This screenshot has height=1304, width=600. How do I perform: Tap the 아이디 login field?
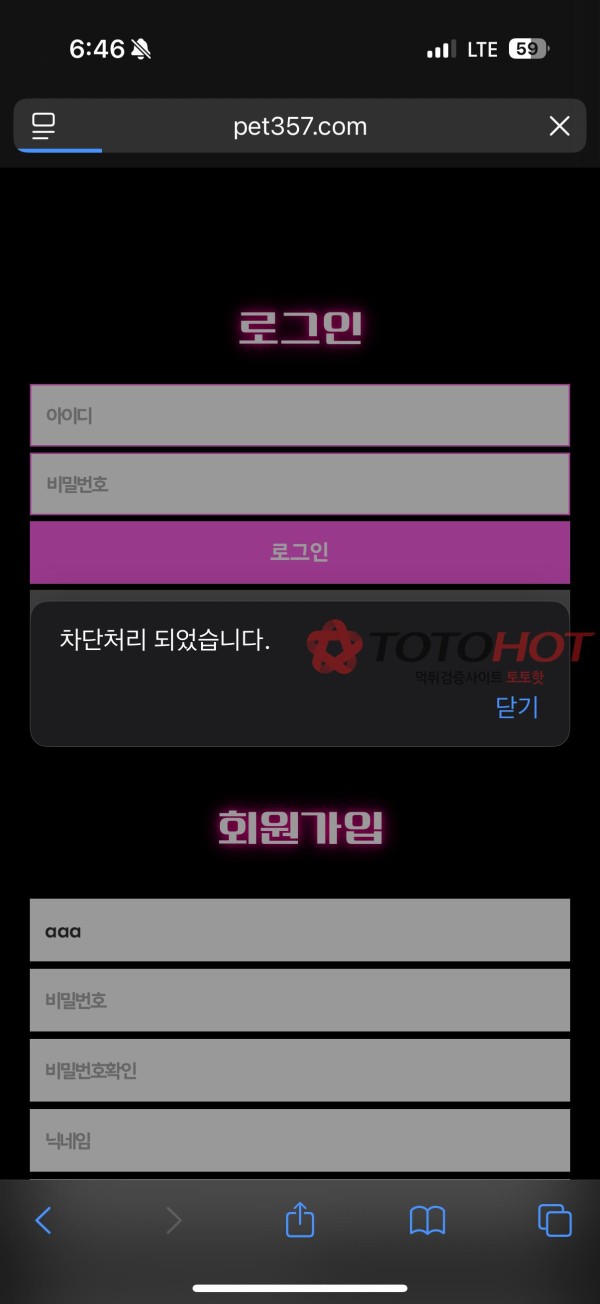pyautogui.click(x=300, y=415)
